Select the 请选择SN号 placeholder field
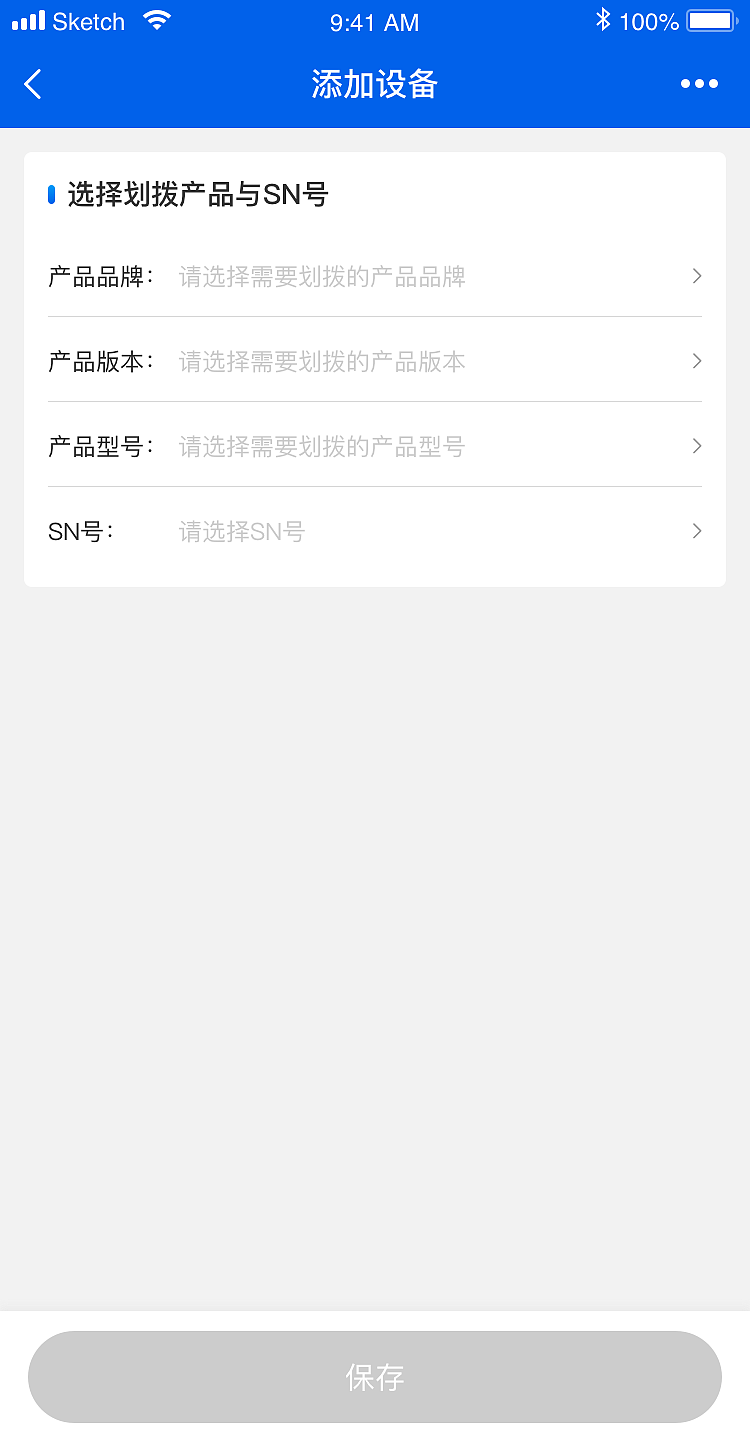Viewport: 750px width, 1443px height. (242, 531)
